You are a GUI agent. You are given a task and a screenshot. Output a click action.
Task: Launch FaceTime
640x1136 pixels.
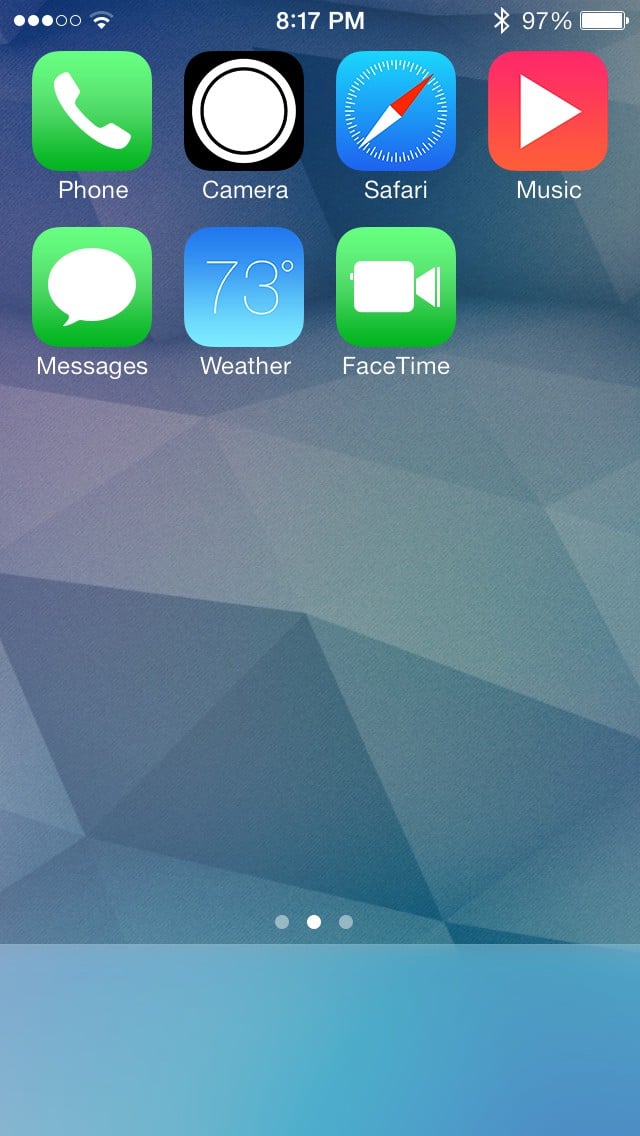coord(396,287)
